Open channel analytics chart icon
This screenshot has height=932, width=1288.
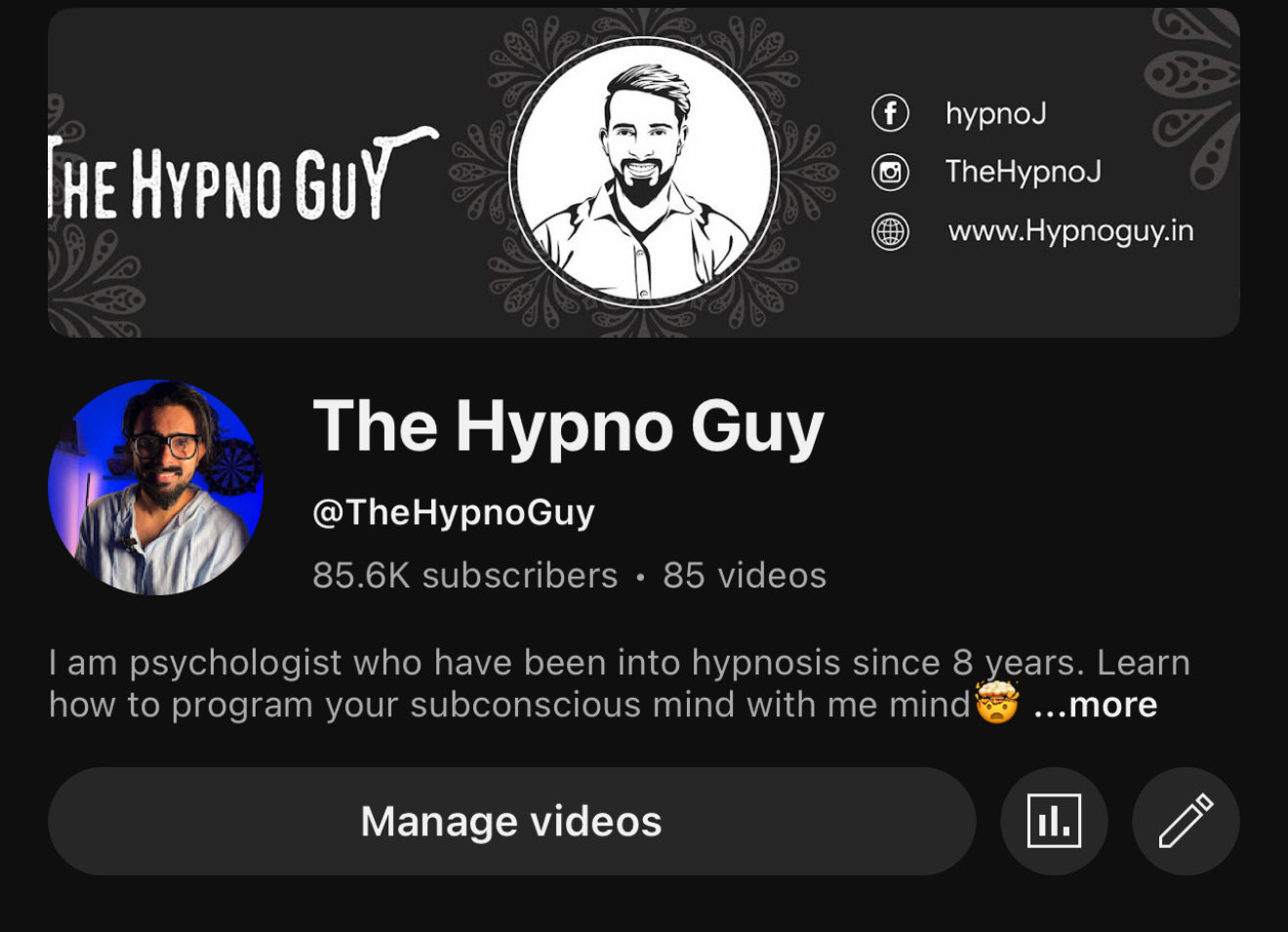coord(1054,821)
